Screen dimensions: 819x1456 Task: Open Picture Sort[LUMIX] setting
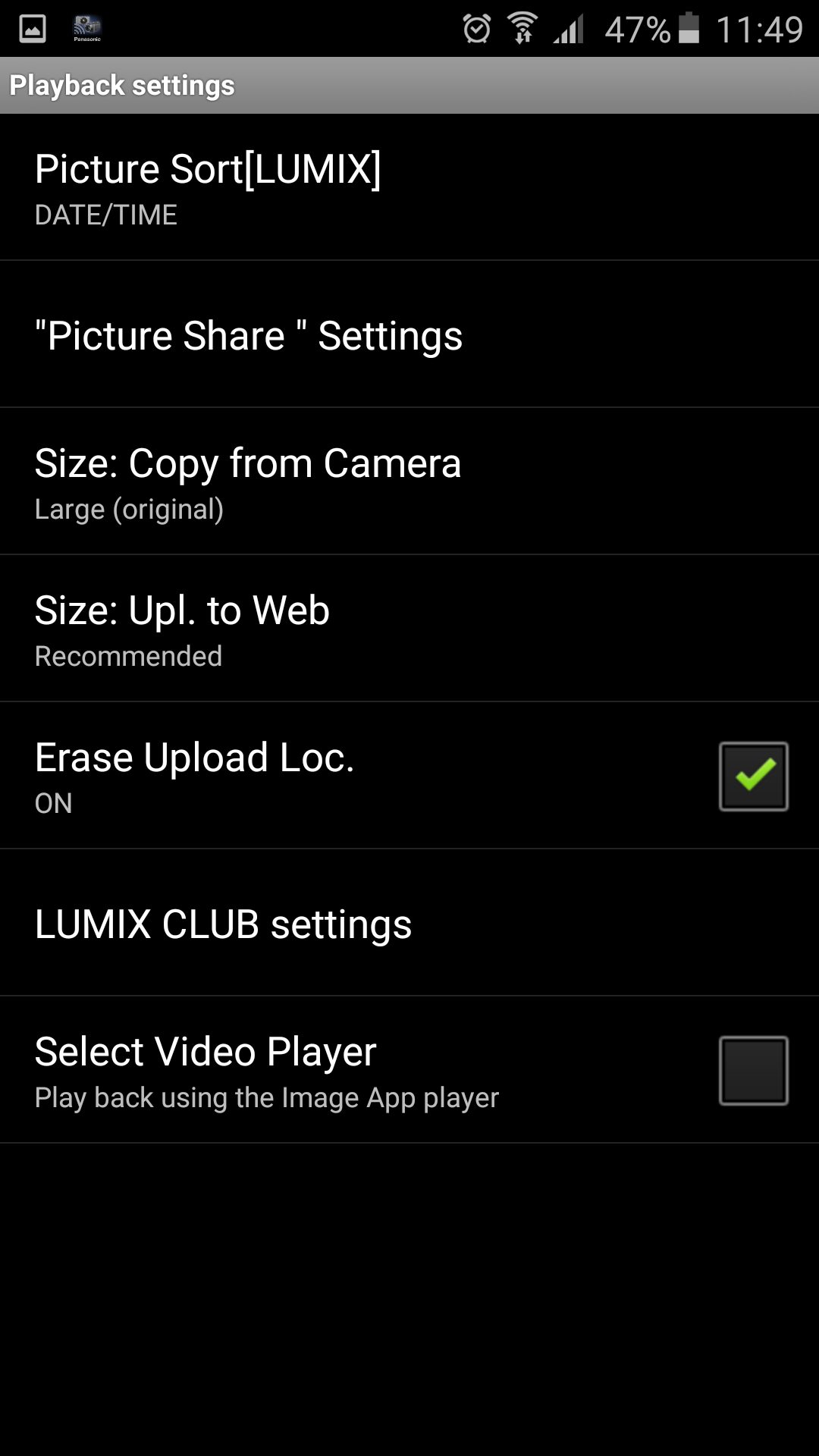point(409,187)
